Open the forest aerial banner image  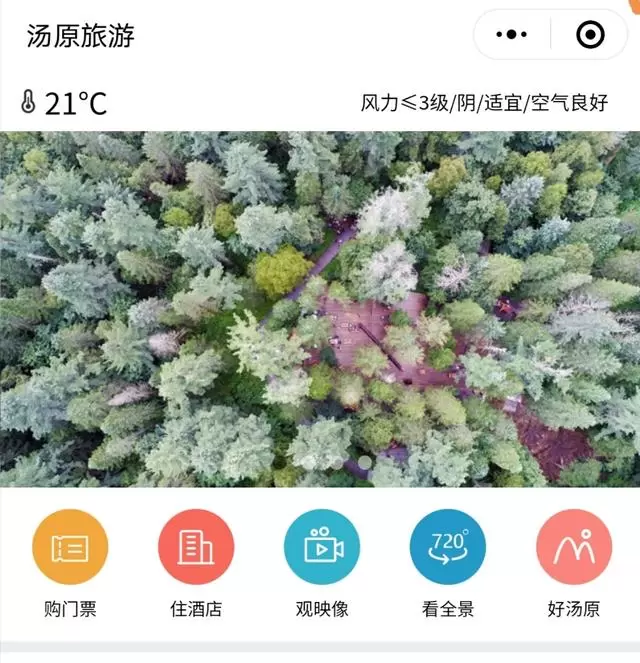[x=320, y=309]
